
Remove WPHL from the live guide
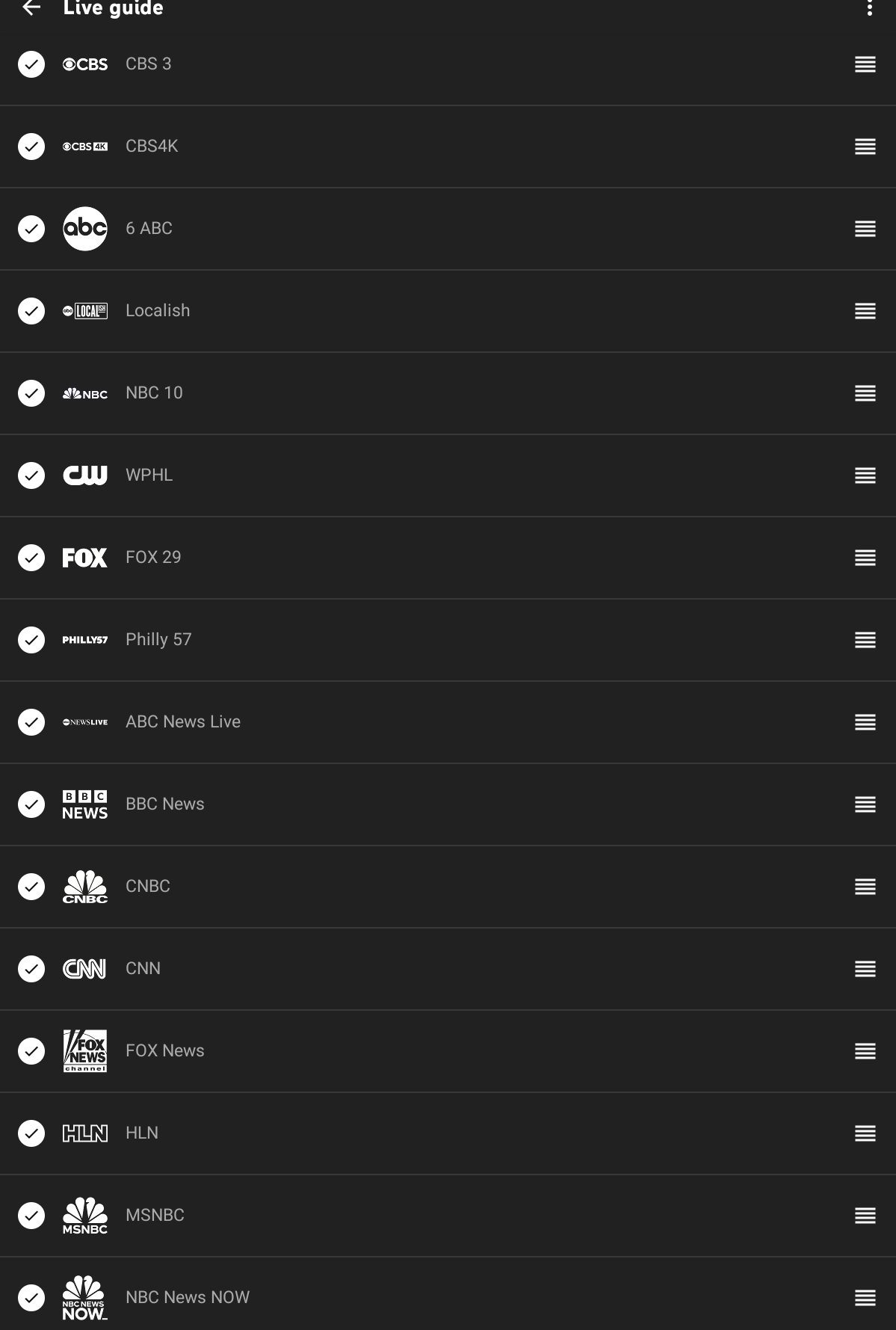coord(31,475)
